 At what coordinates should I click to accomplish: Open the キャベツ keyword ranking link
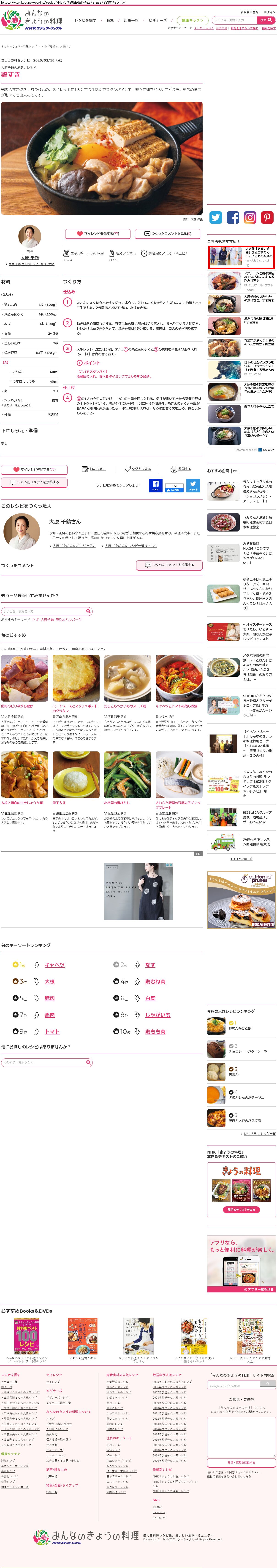coord(54,965)
